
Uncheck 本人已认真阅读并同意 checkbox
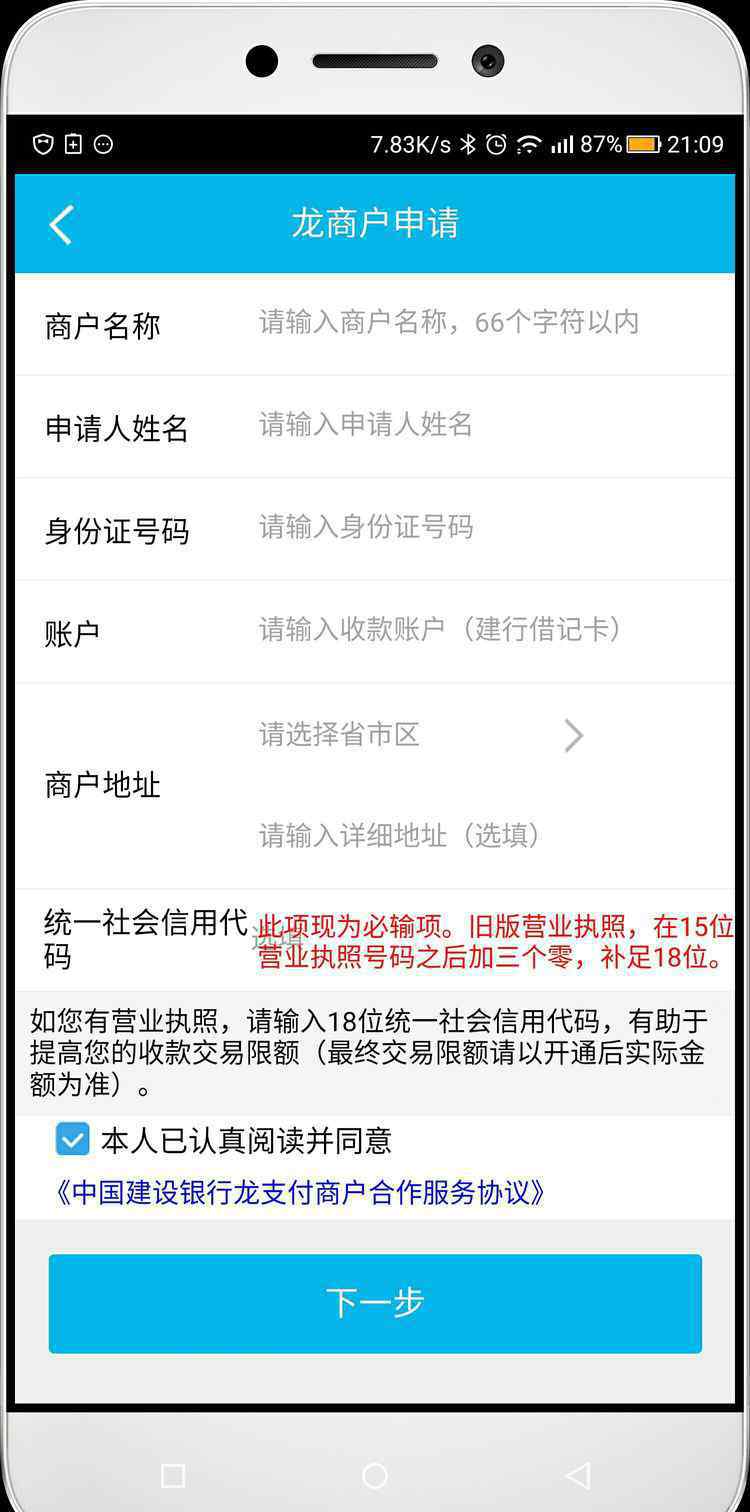(x=72, y=1139)
